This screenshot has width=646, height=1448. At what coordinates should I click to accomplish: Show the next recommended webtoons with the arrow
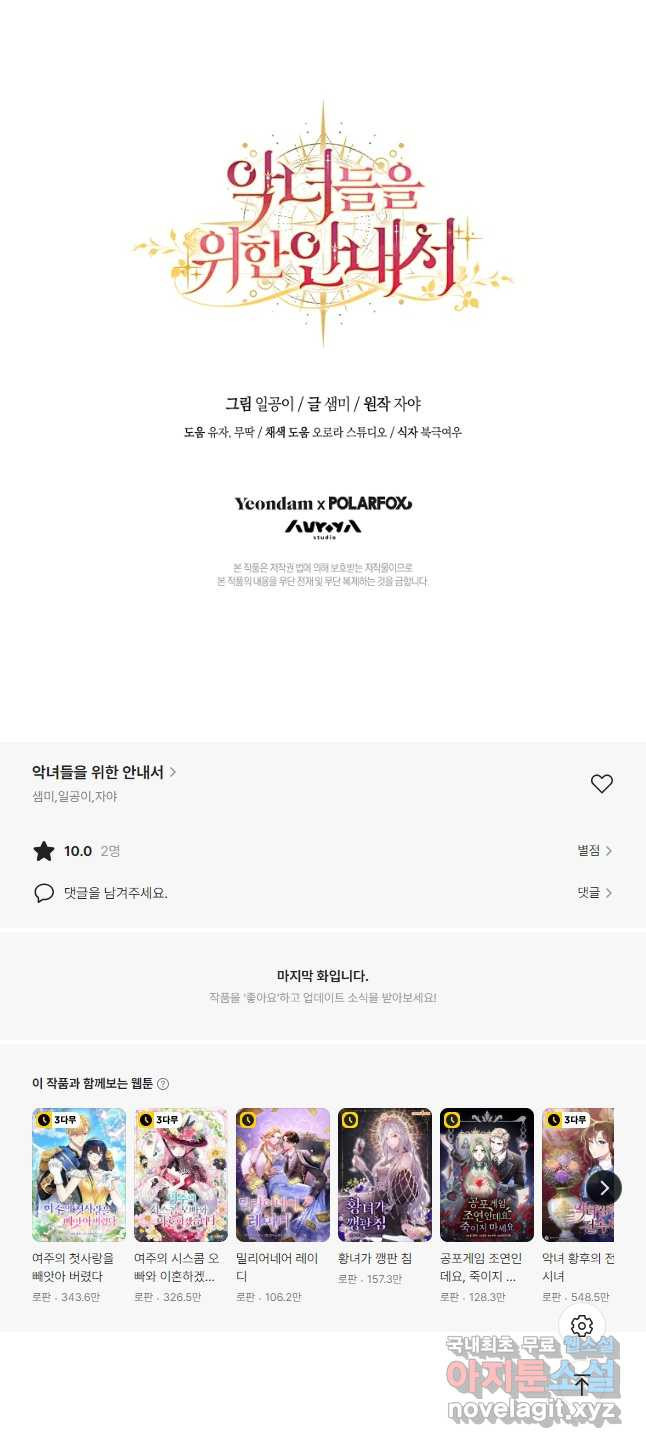pyautogui.click(x=604, y=1188)
